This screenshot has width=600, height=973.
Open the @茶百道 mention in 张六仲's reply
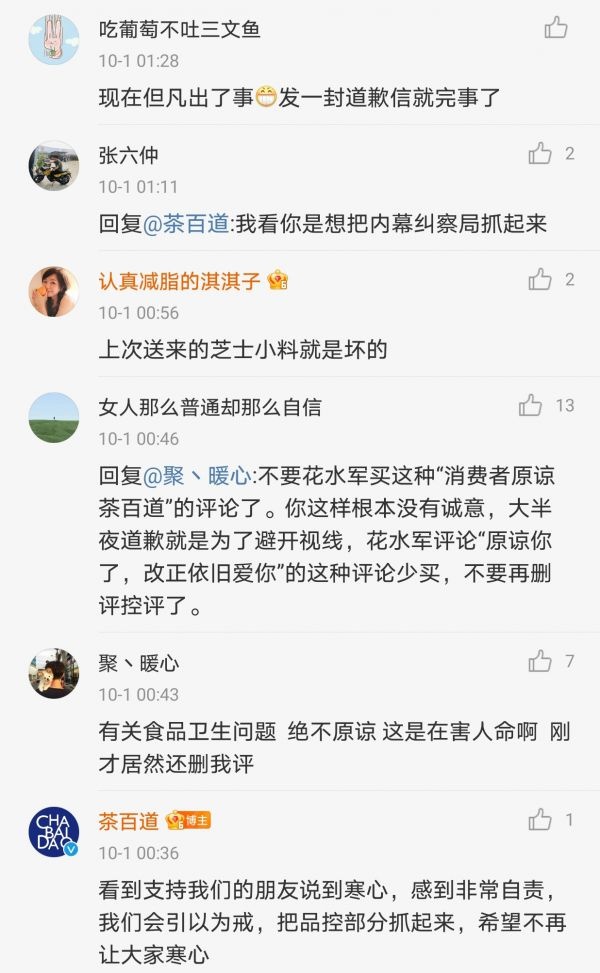pyautogui.click(x=186, y=223)
